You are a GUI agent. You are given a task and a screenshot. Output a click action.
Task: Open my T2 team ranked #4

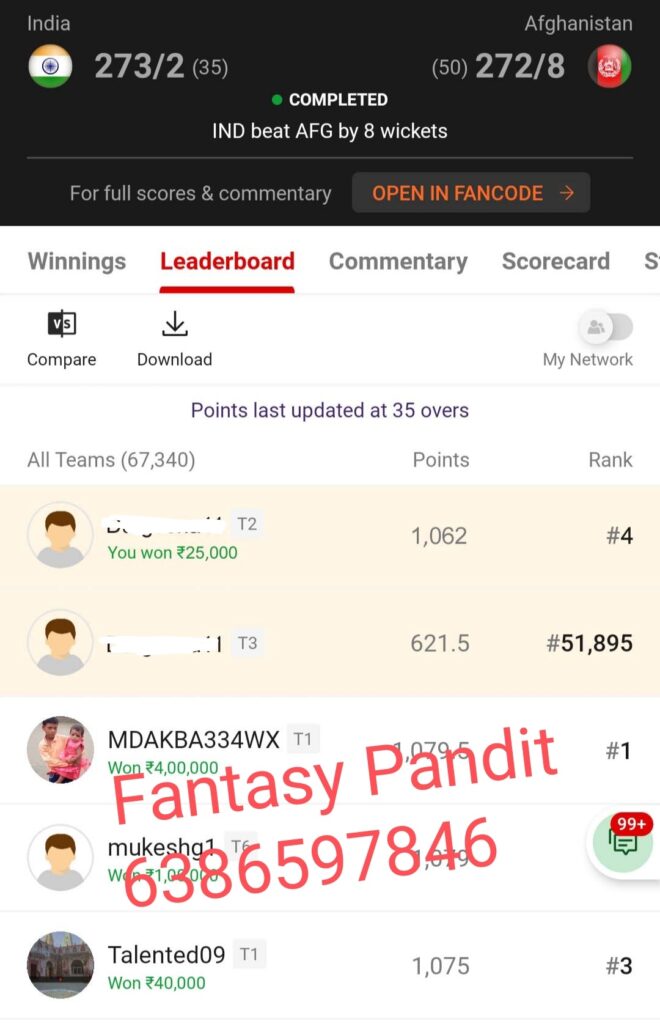[330, 536]
